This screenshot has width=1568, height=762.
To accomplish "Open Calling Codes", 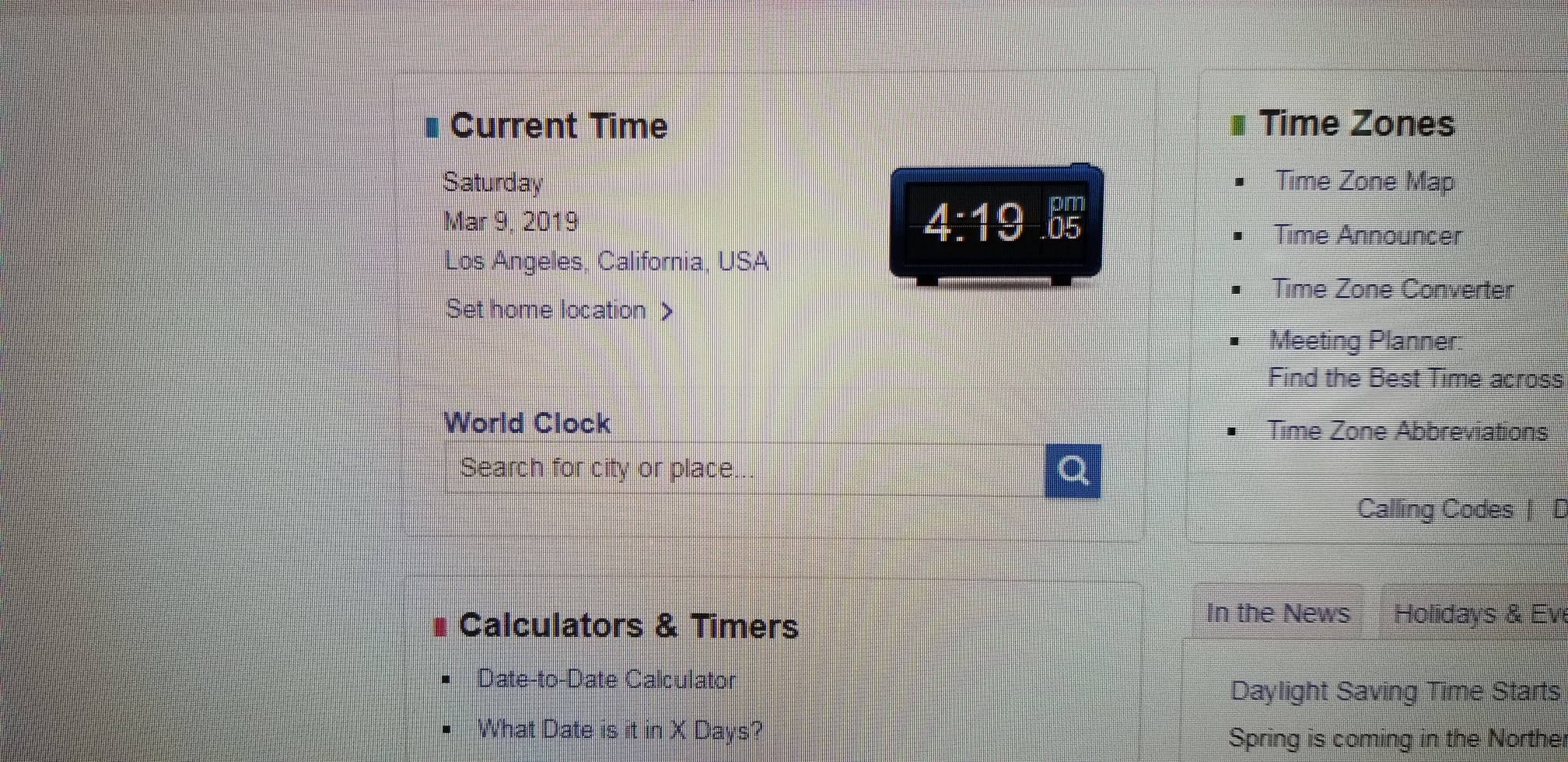I will [1434, 509].
